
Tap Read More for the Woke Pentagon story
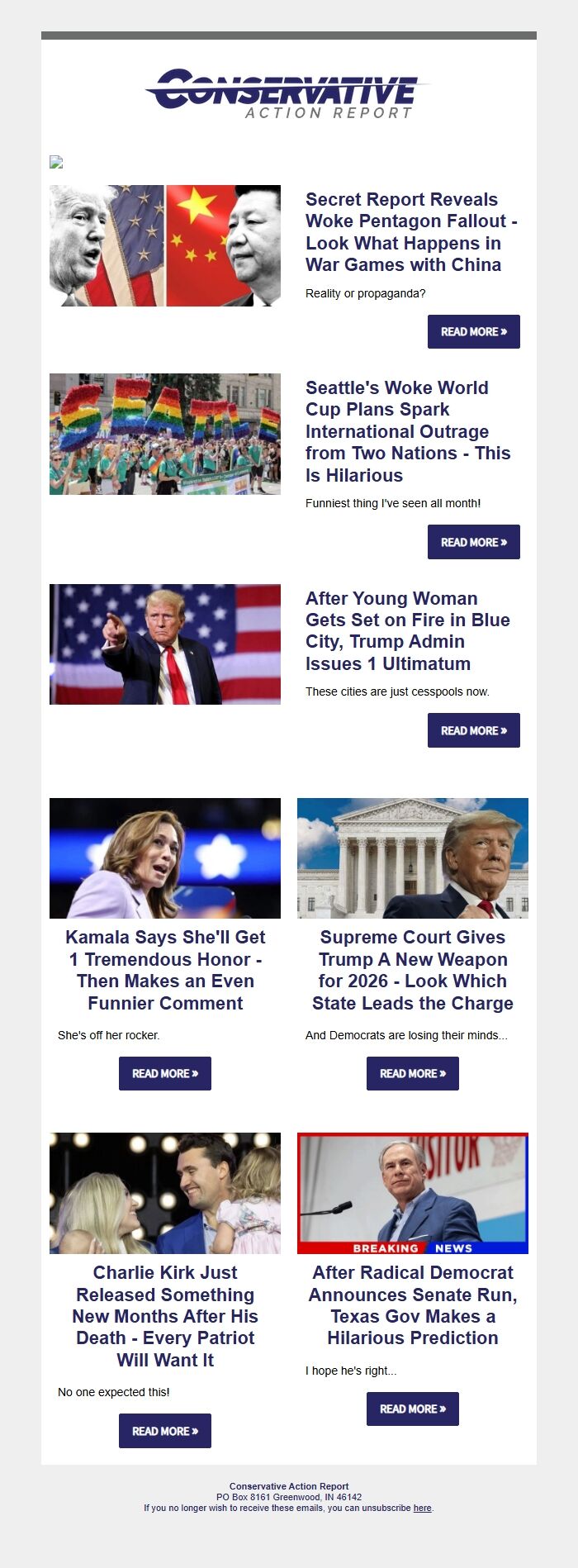[x=473, y=331]
